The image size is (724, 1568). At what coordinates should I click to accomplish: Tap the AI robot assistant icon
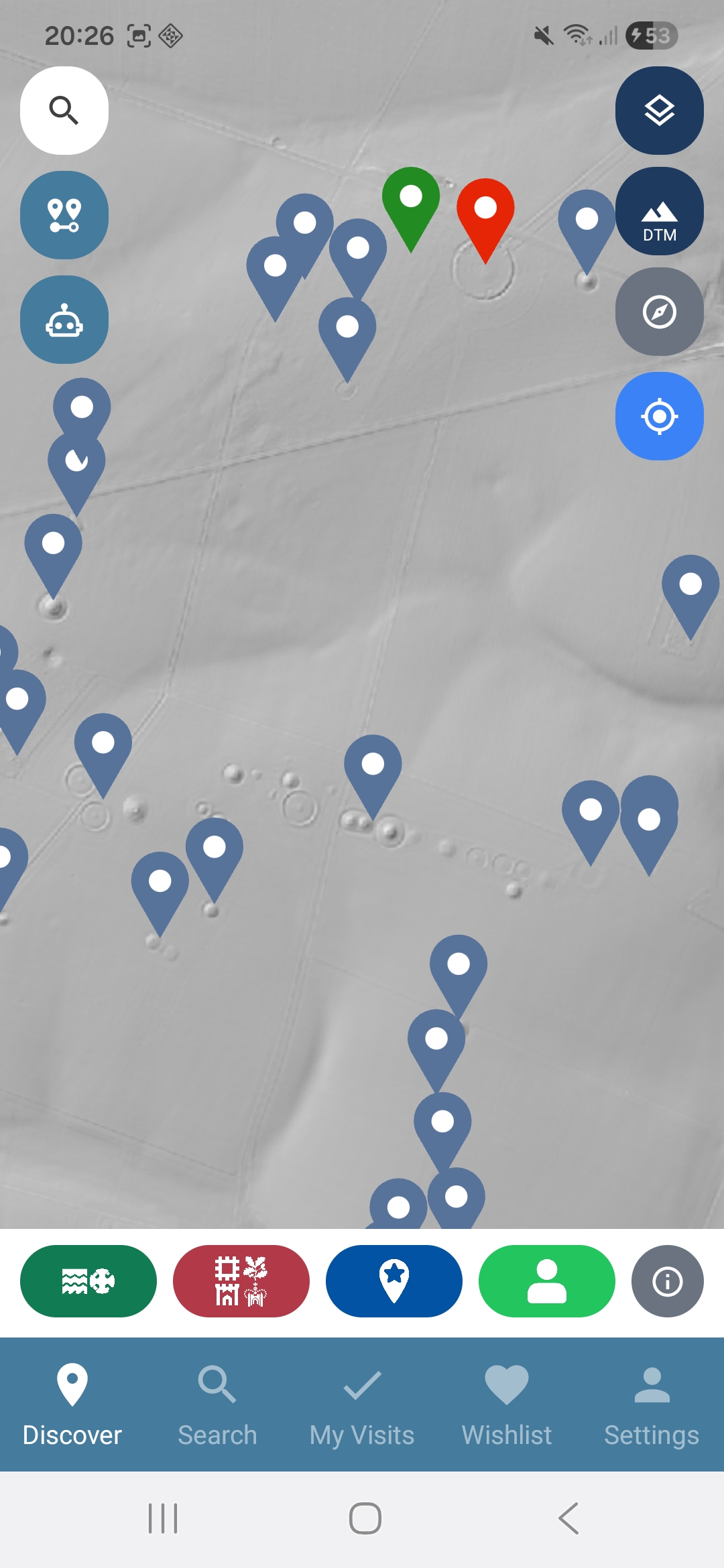[64, 322]
